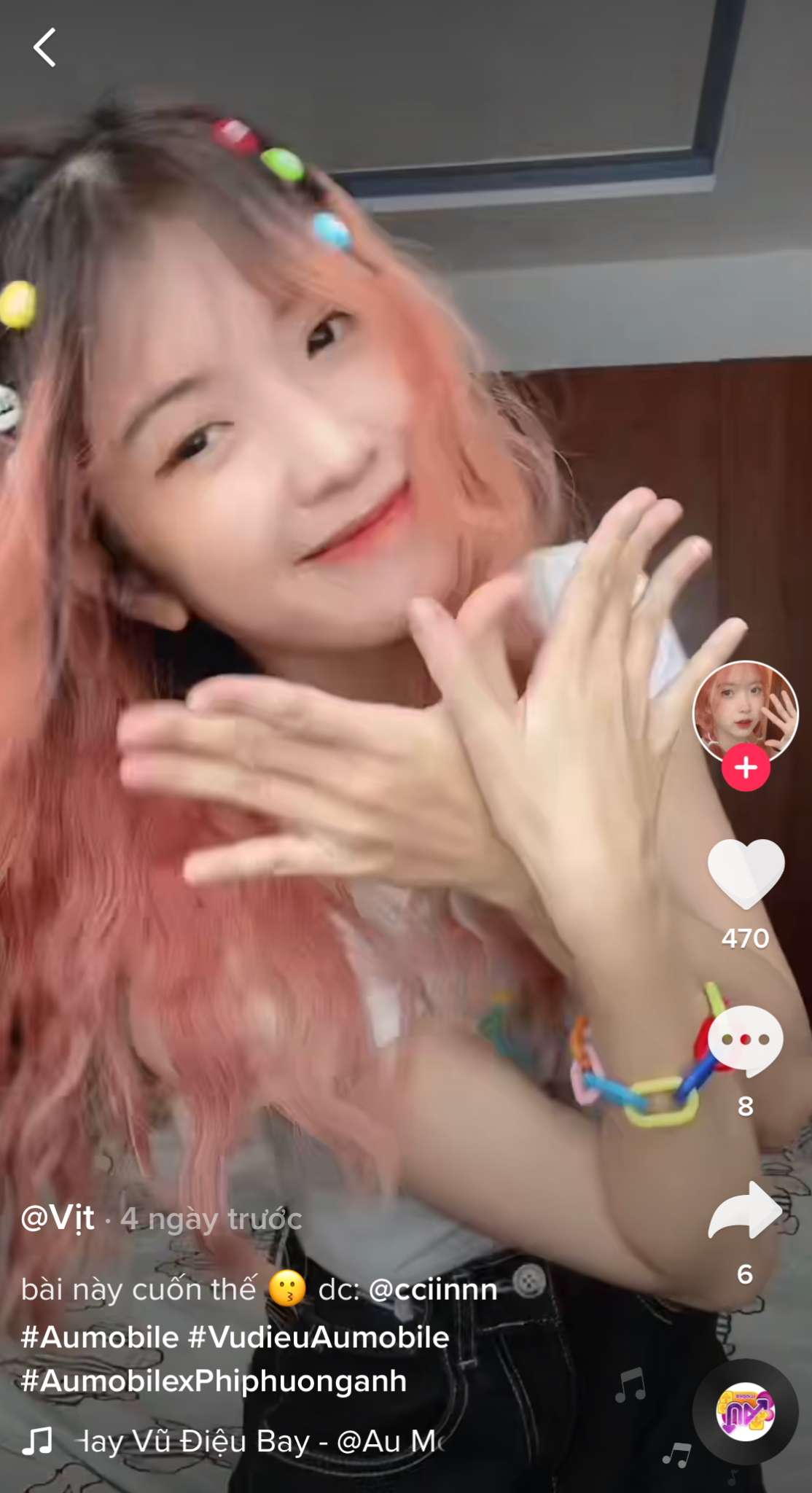
Task: Open the @Vịt username
Action: coord(58,1218)
